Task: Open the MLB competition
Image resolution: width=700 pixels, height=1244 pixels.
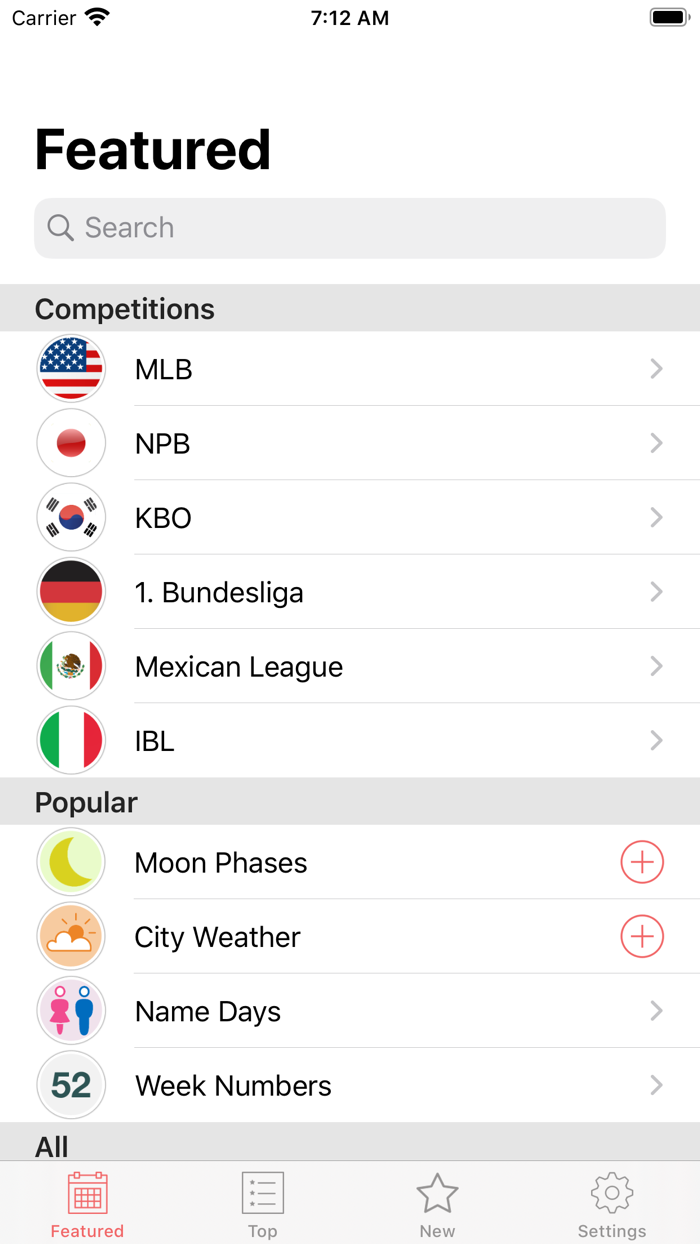Action: (x=350, y=369)
